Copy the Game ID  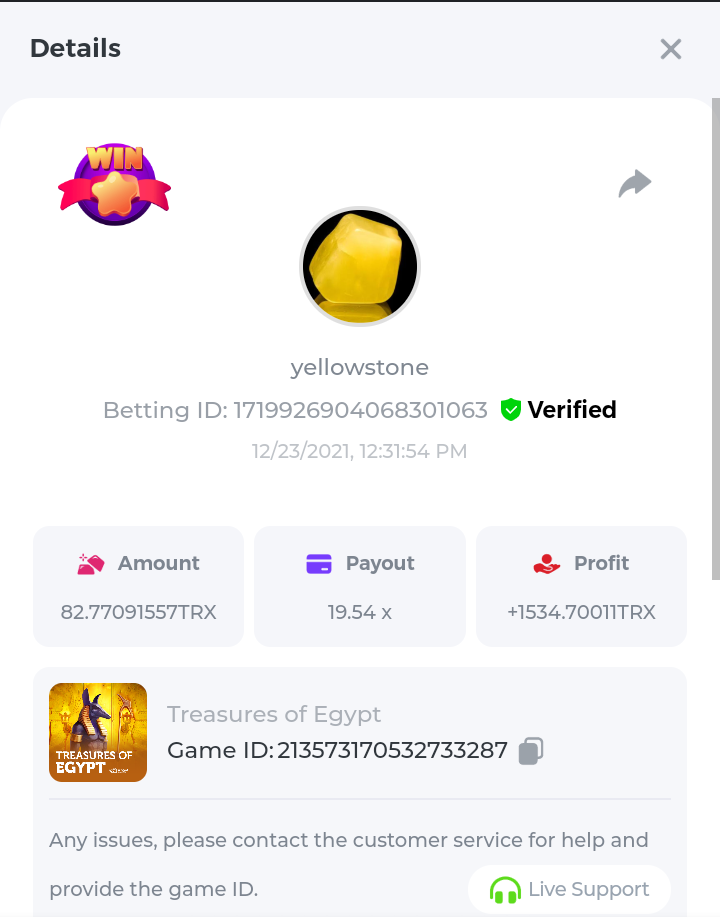[531, 751]
